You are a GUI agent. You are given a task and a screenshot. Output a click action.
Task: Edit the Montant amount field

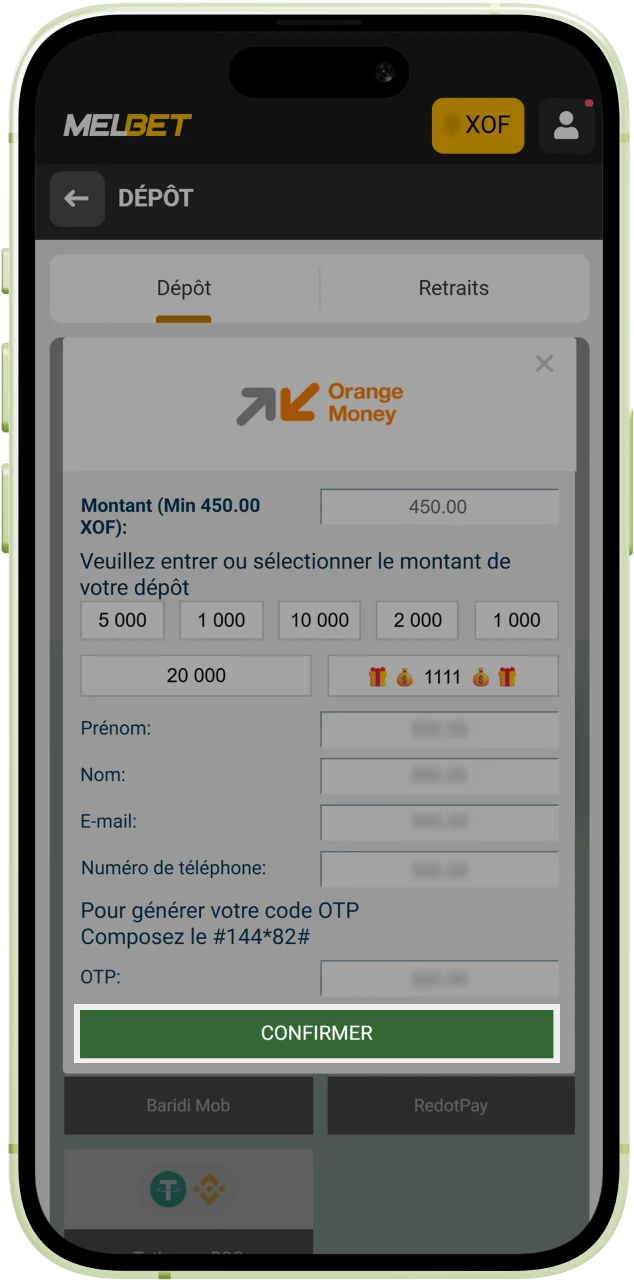point(439,507)
